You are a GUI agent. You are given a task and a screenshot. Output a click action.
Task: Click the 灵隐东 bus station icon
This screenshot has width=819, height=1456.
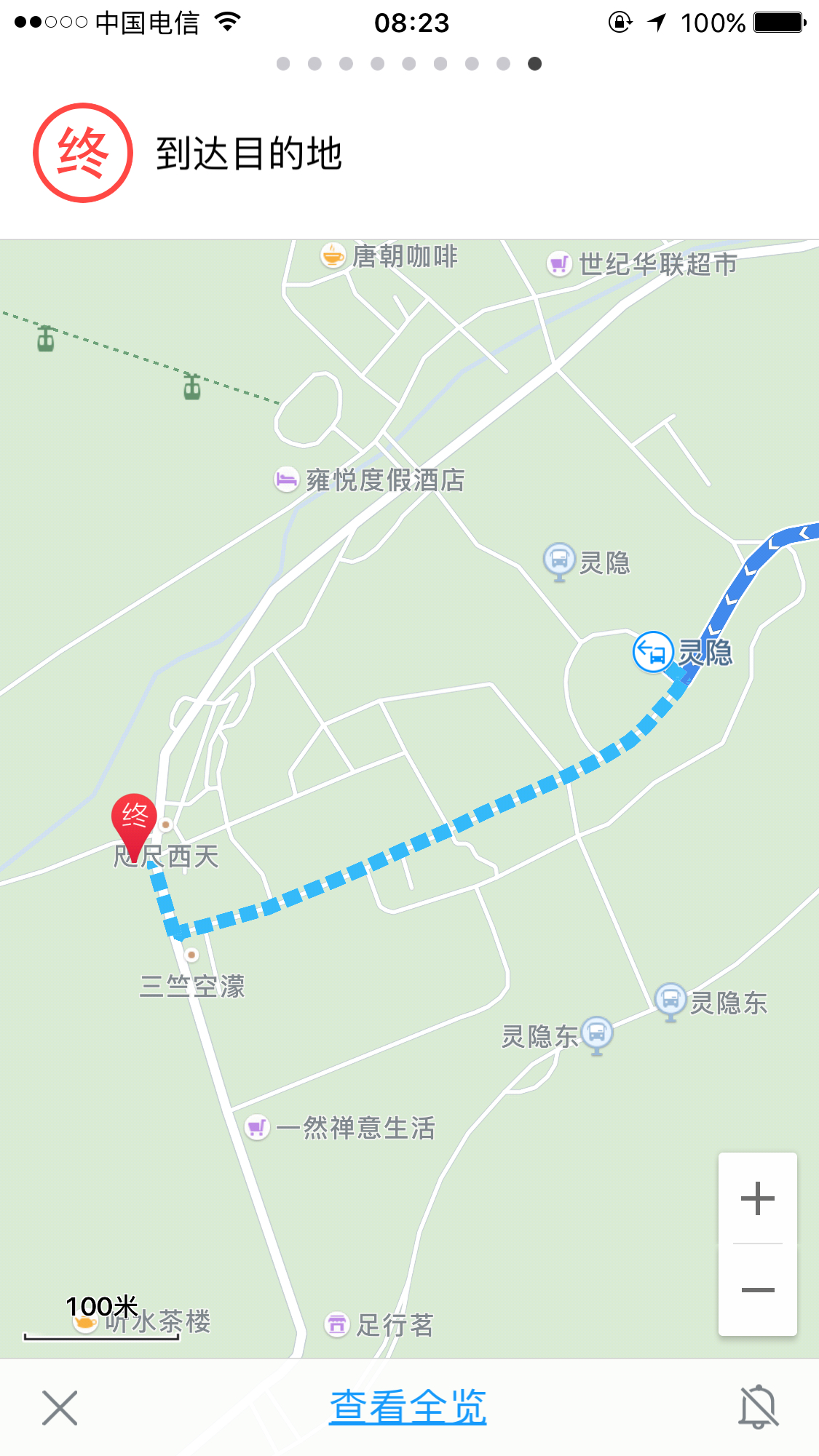[670, 999]
